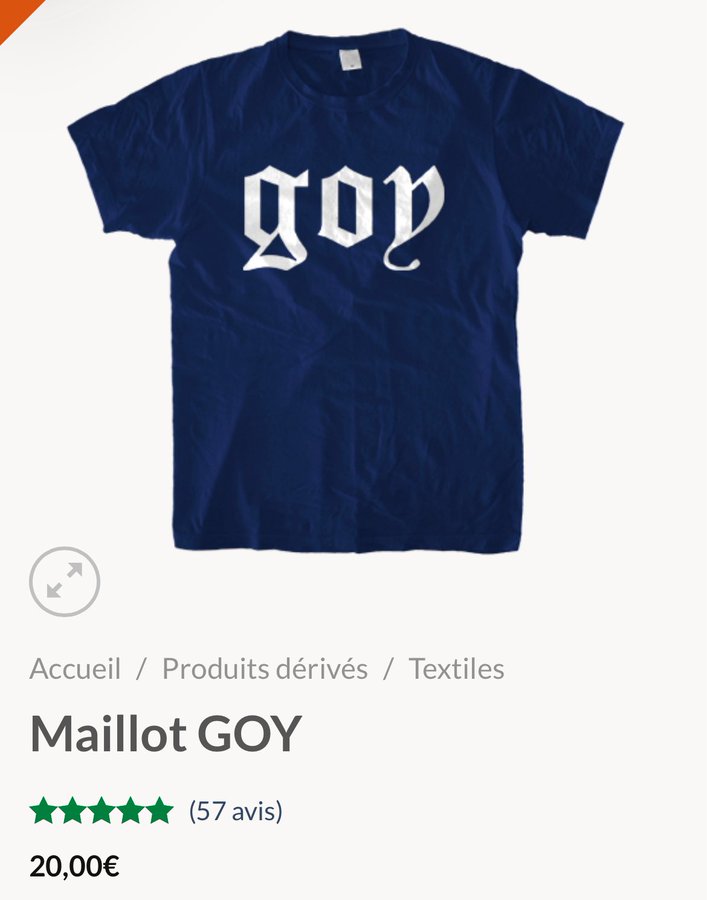This screenshot has width=707, height=900.
Task: View the 57 avis reviews
Action: pos(236,811)
